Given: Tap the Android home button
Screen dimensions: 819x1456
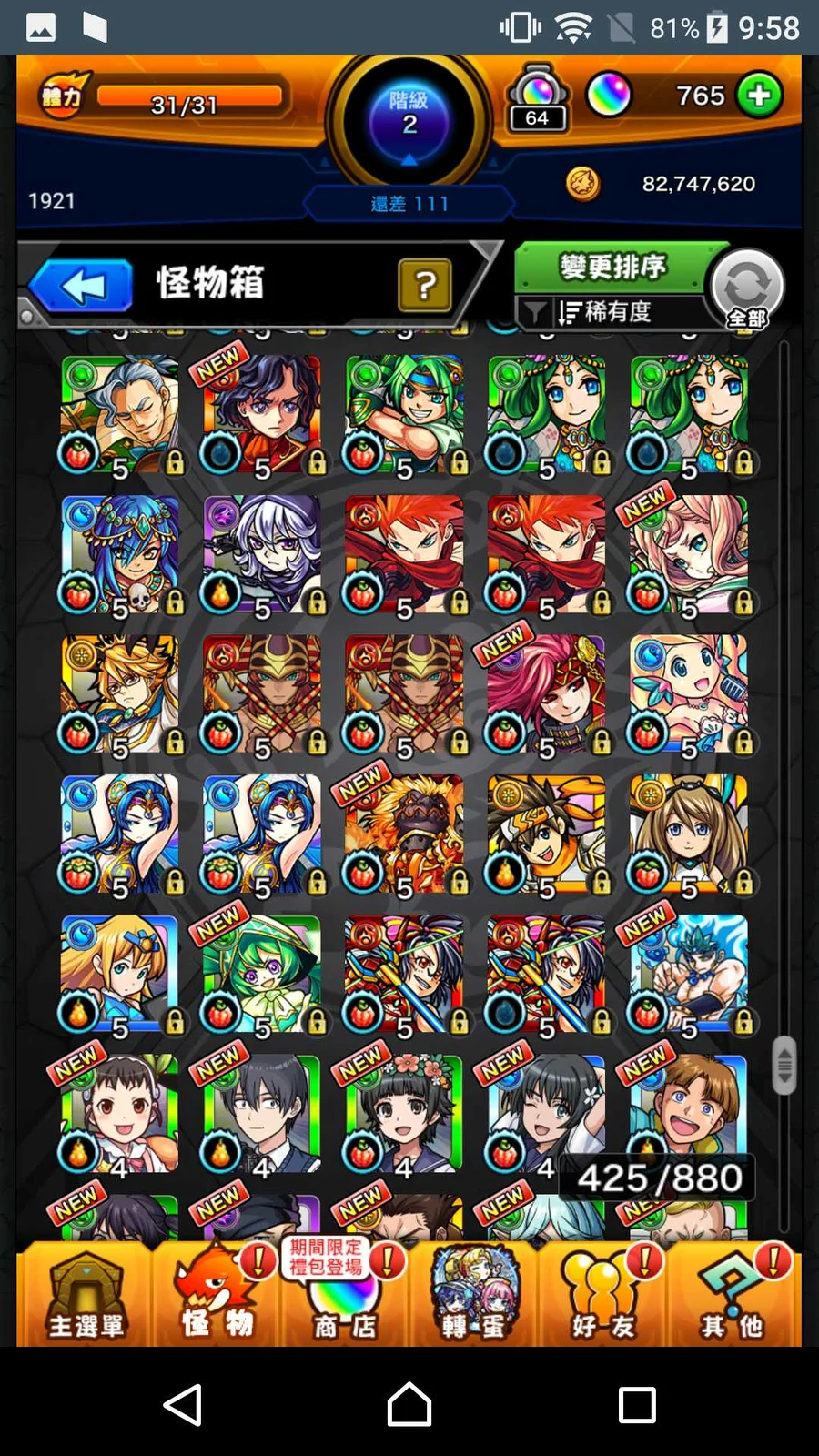Looking at the screenshot, I should [409, 1405].
